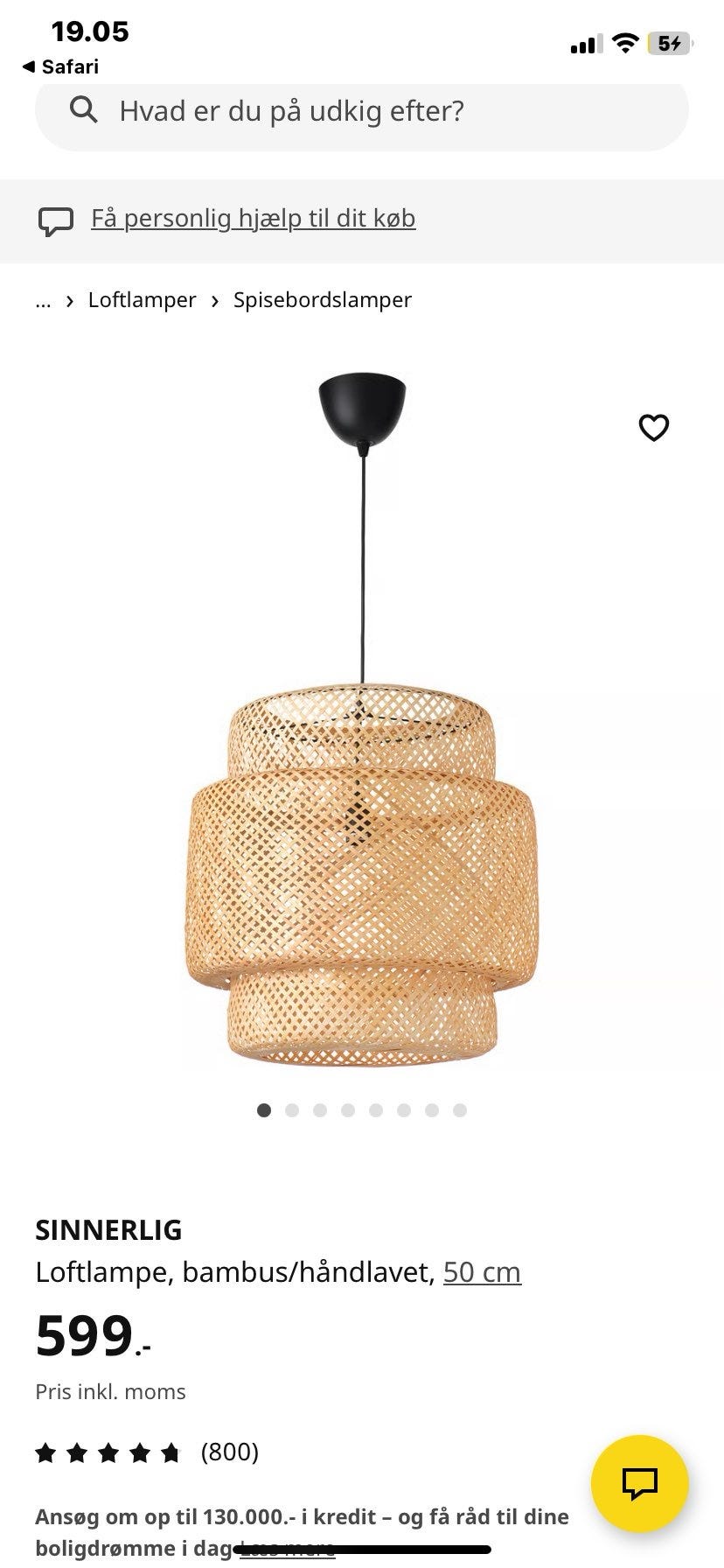Select the '50 cm' size link

482,1272
